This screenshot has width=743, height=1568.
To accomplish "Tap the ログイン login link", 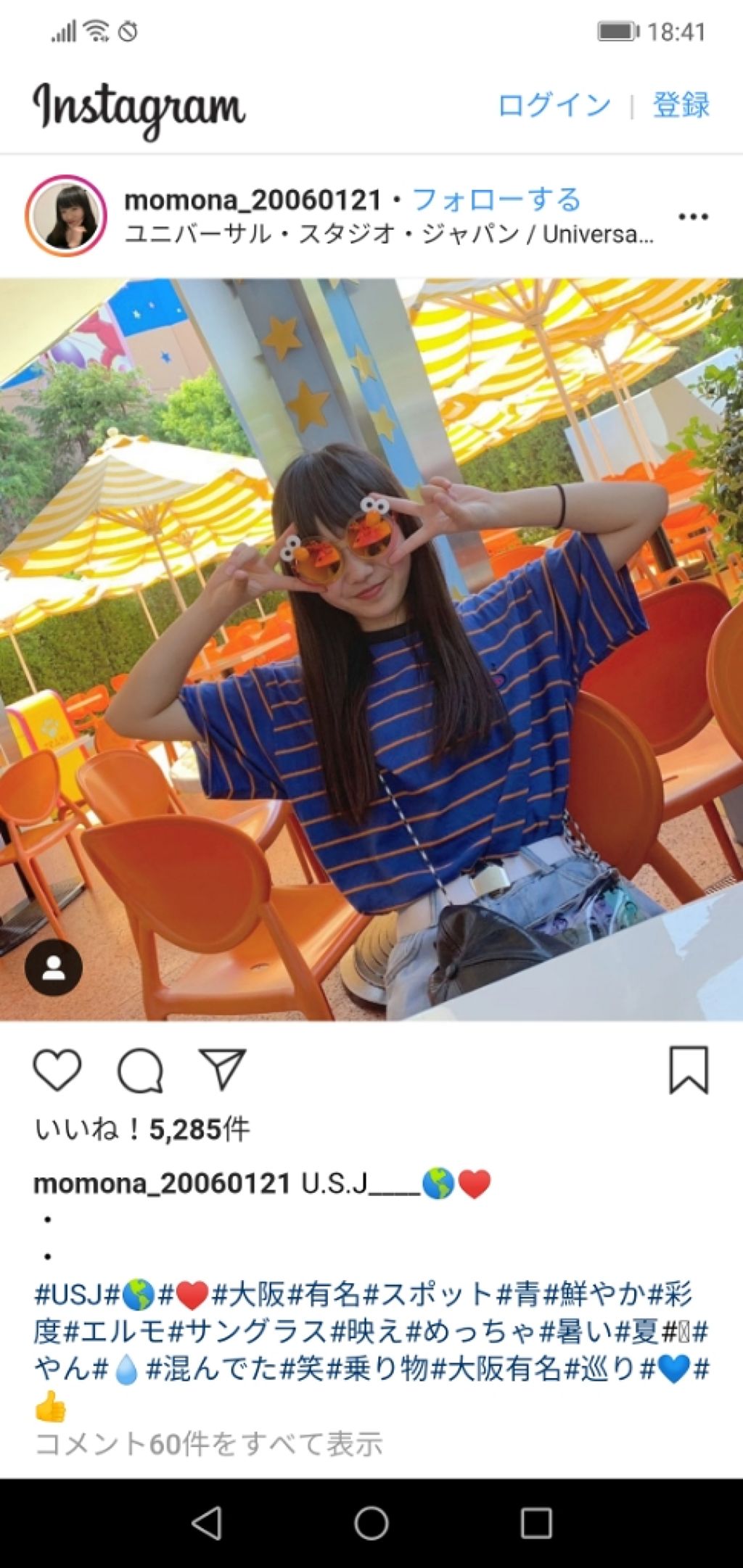I will pyautogui.click(x=554, y=105).
